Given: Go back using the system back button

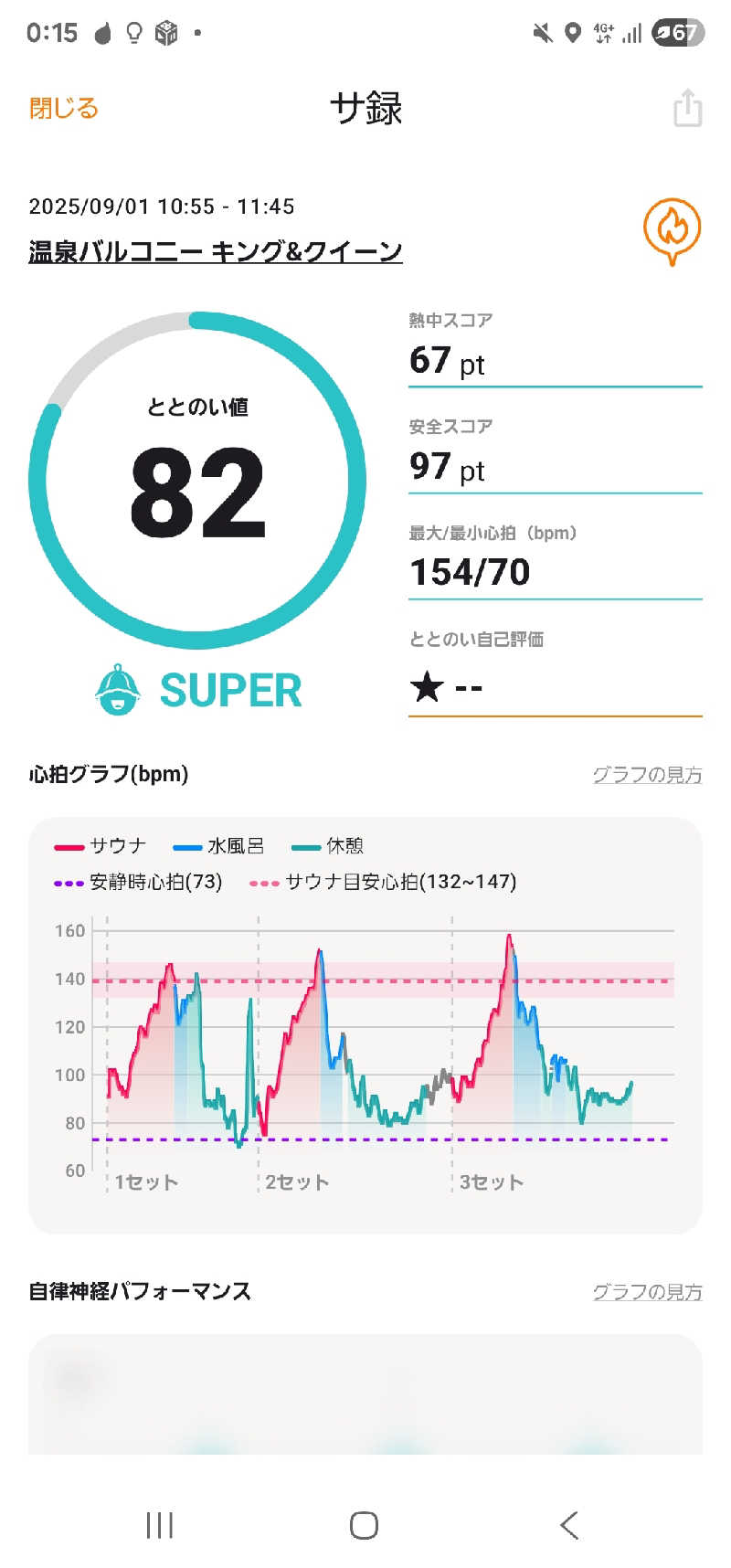Looking at the screenshot, I should click(568, 1524).
